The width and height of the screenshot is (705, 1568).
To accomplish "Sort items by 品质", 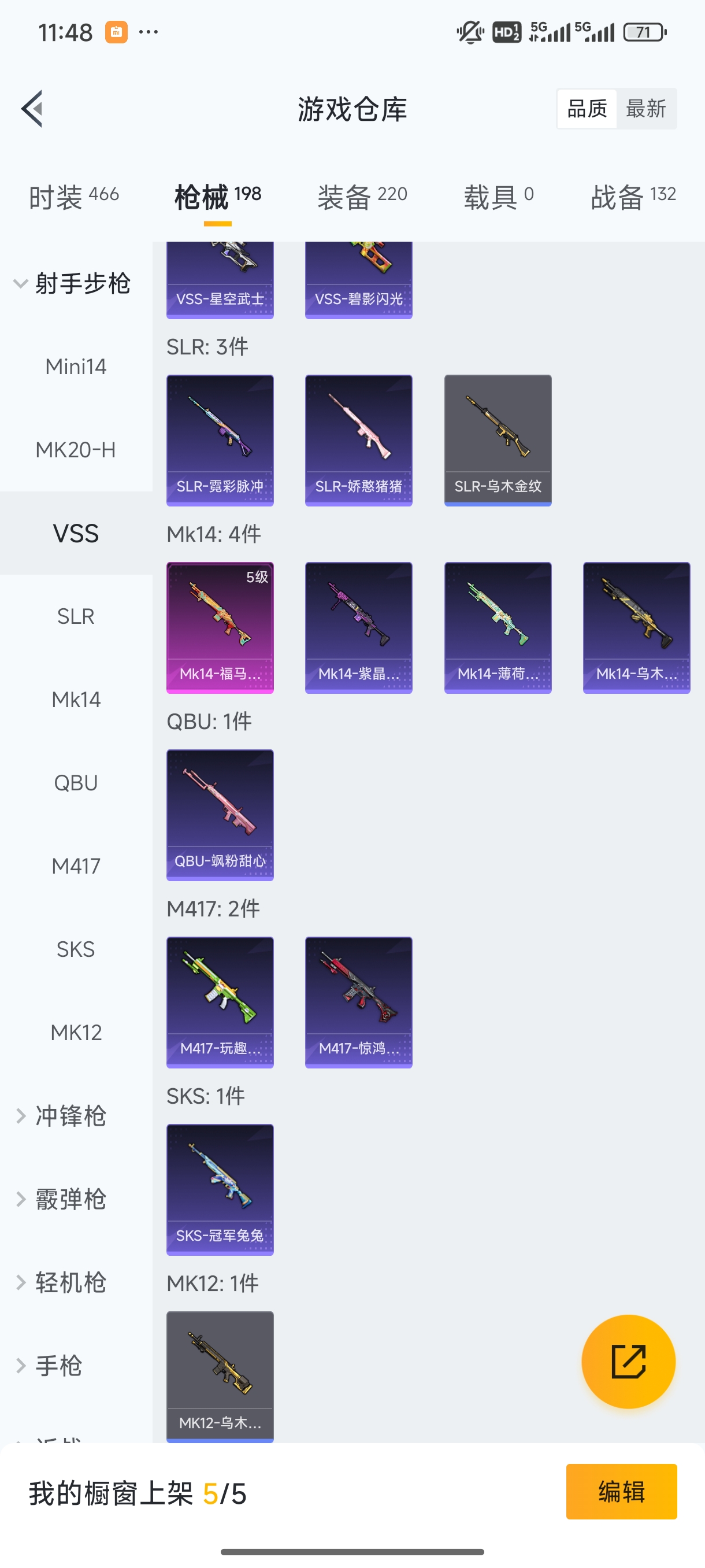I will (x=587, y=109).
